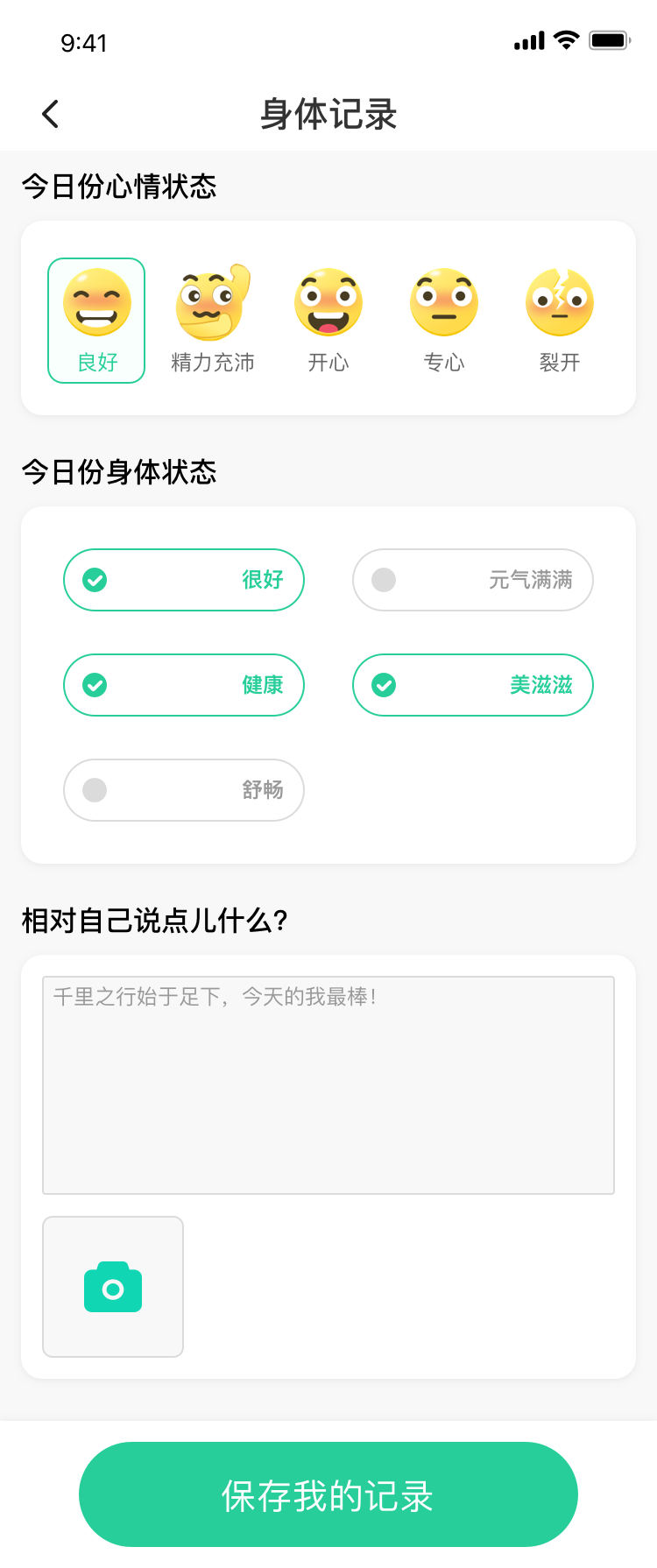Image resolution: width=657 pixels, height=1568 pixels.
Task: Enable the 舒畅 body status
Action: [183, 790]
